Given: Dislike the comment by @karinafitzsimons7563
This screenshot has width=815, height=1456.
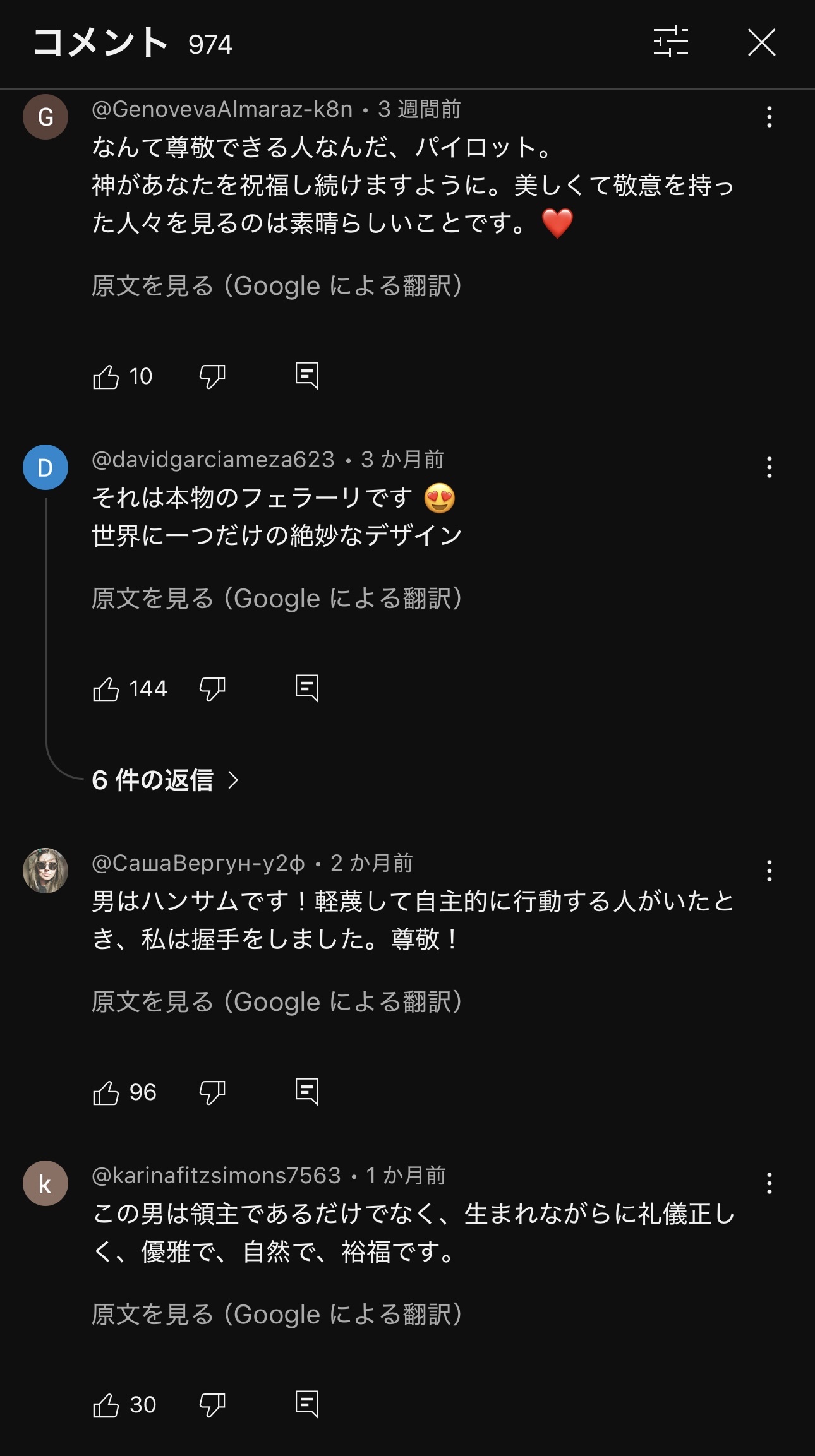Looking at the screenshot, I should pos(212,1405).
